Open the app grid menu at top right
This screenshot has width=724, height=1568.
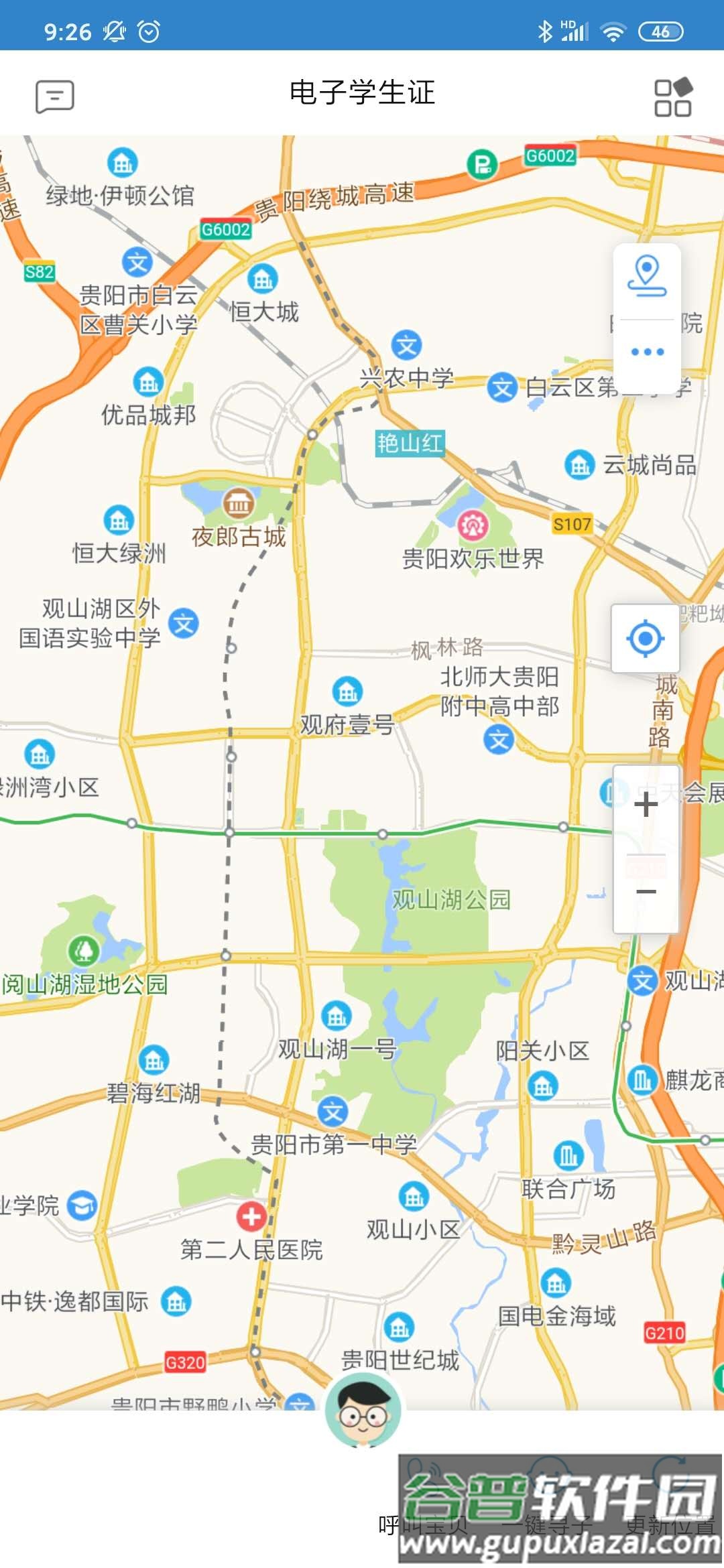[x=673, y=96]
